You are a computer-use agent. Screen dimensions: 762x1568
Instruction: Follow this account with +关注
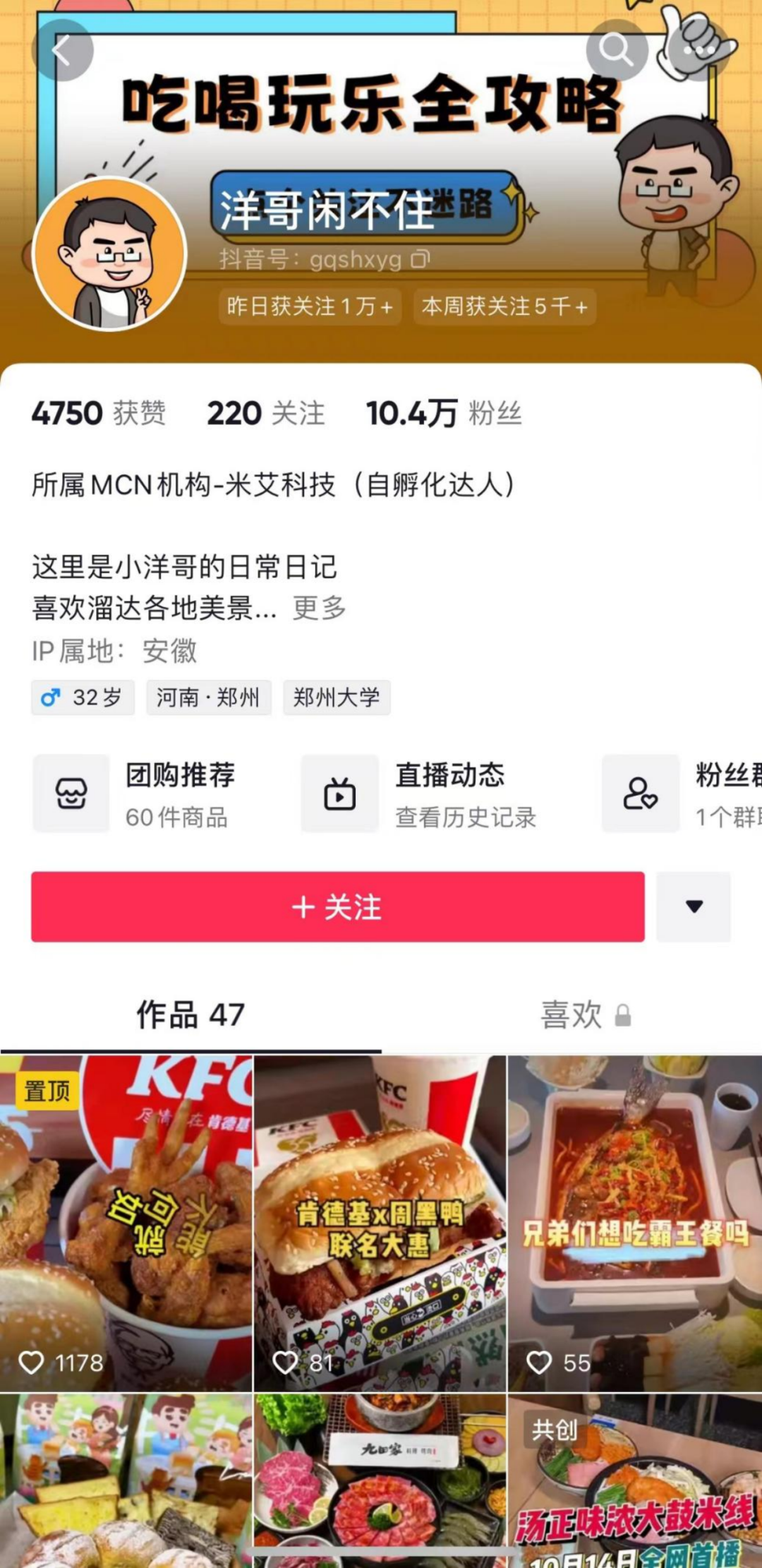click(337, 906)
